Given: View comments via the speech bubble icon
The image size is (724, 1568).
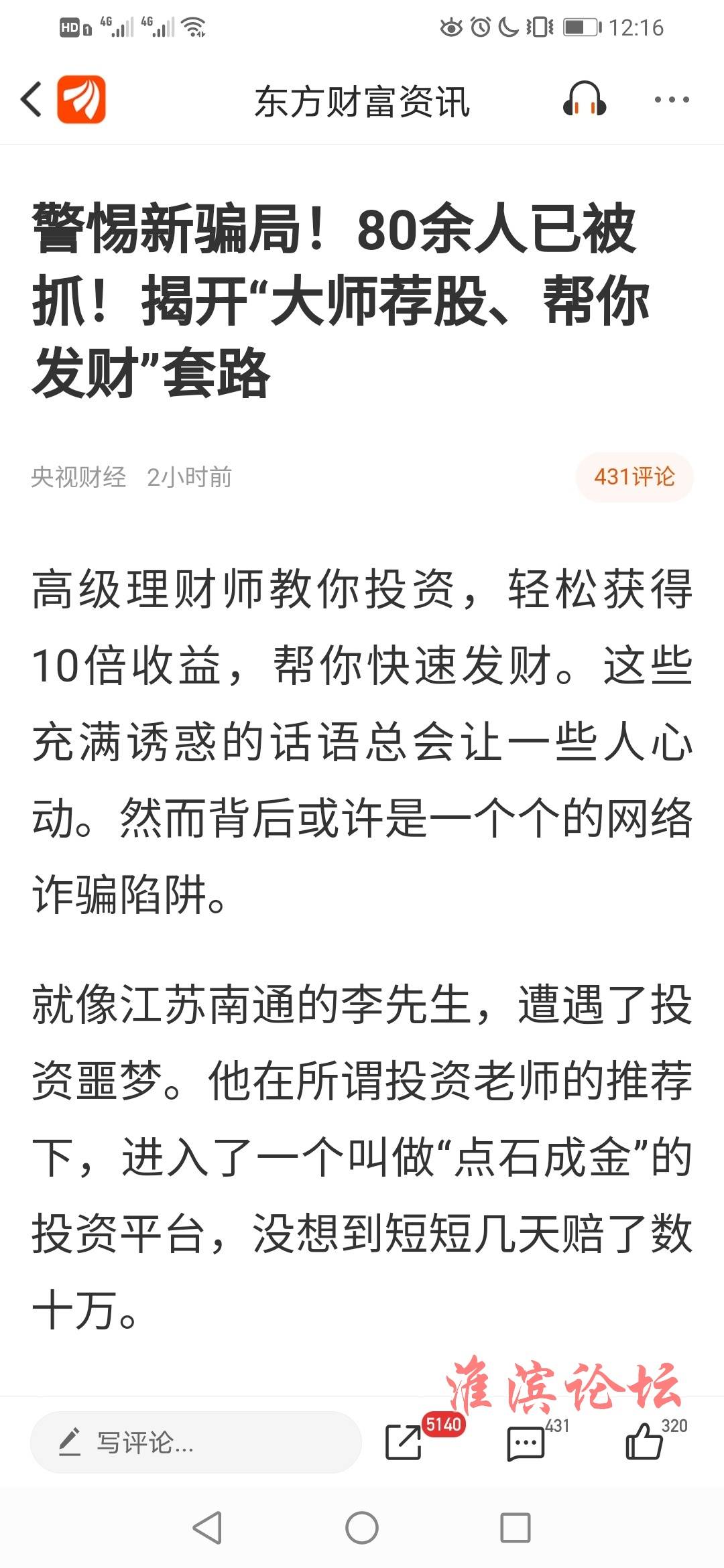Looking at the screenshot, I should tap(526, 1443).
